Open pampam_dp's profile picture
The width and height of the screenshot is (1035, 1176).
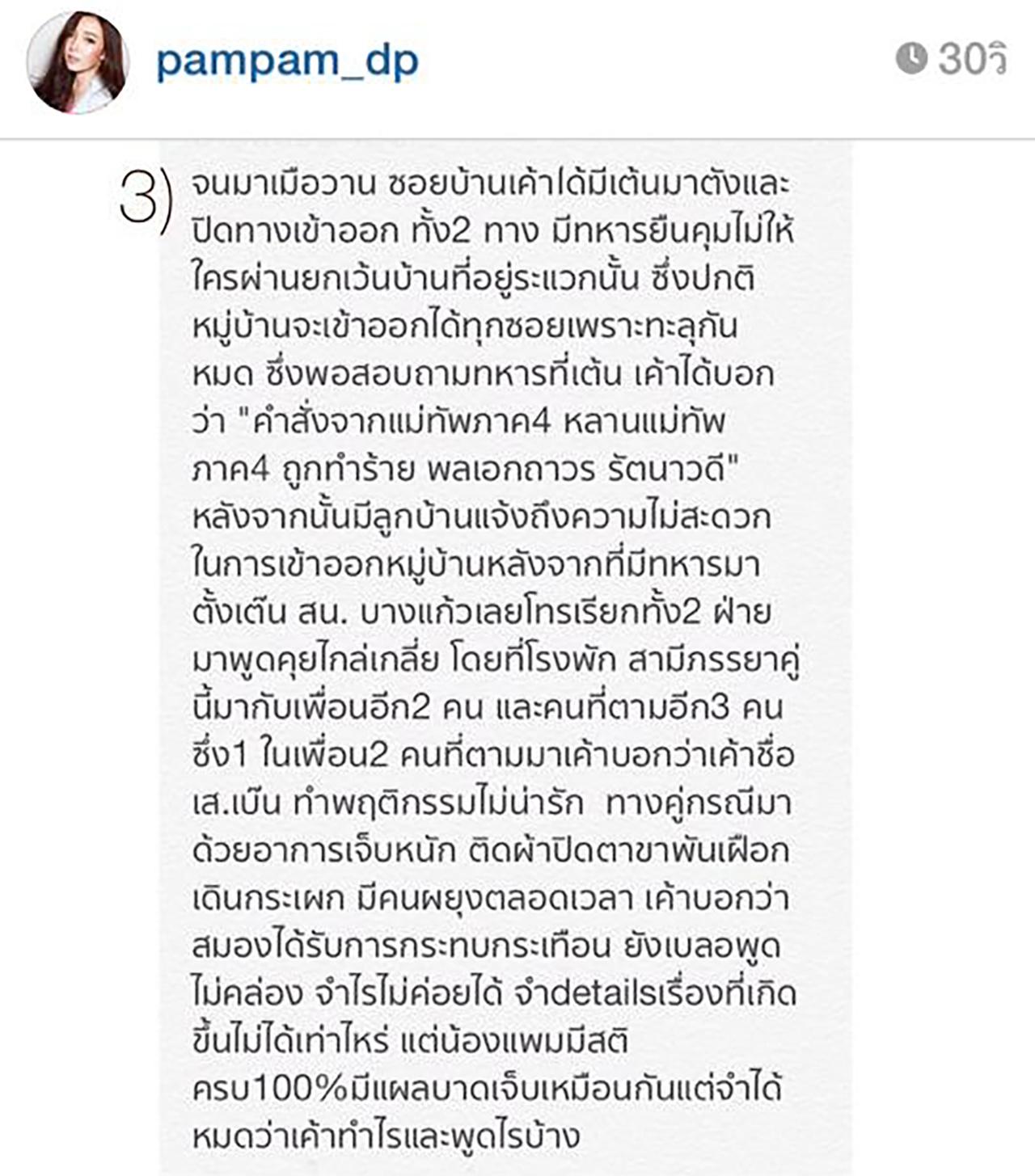coord(78,62)
